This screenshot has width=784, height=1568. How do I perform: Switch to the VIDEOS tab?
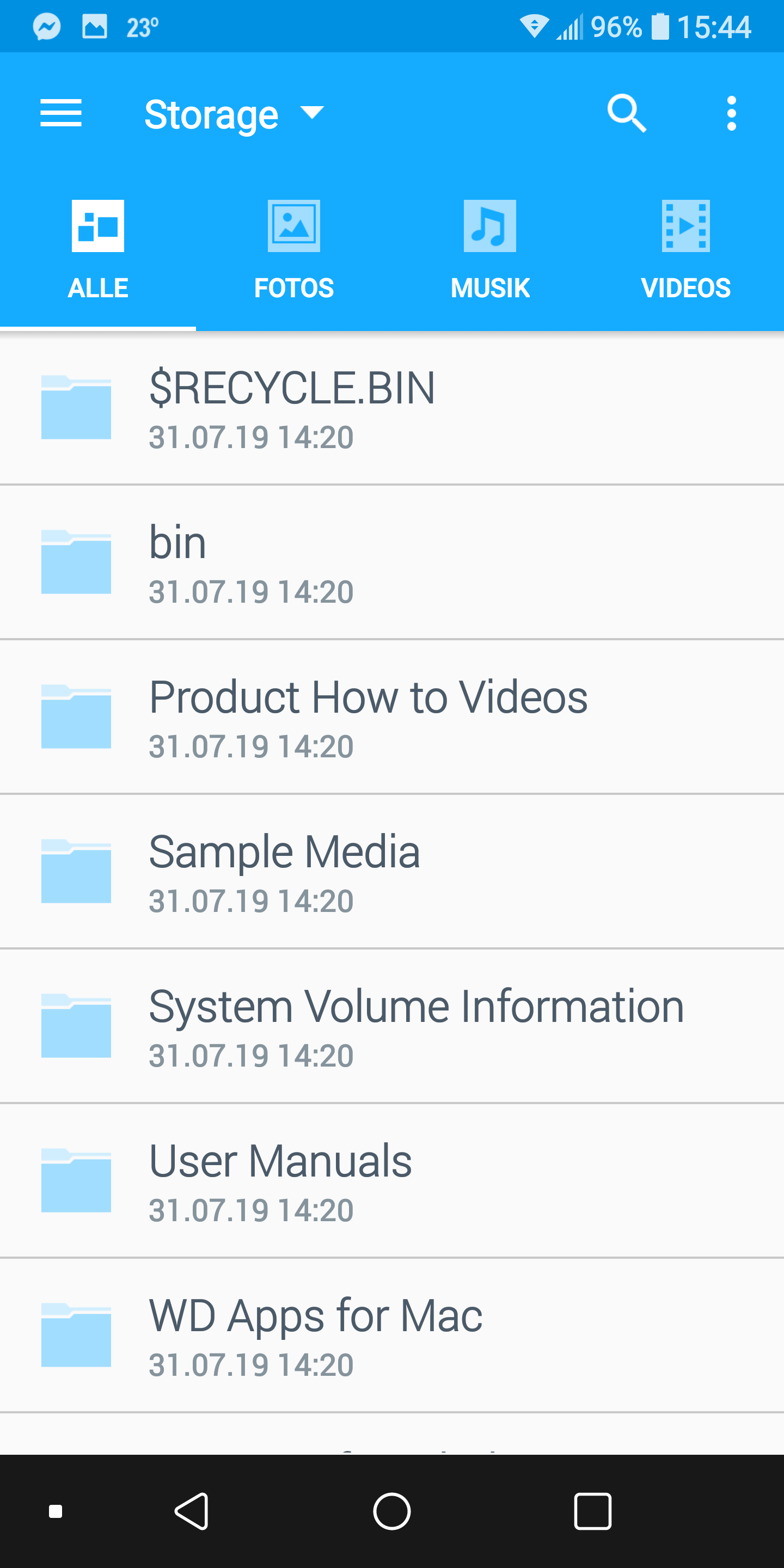(685, 250)
